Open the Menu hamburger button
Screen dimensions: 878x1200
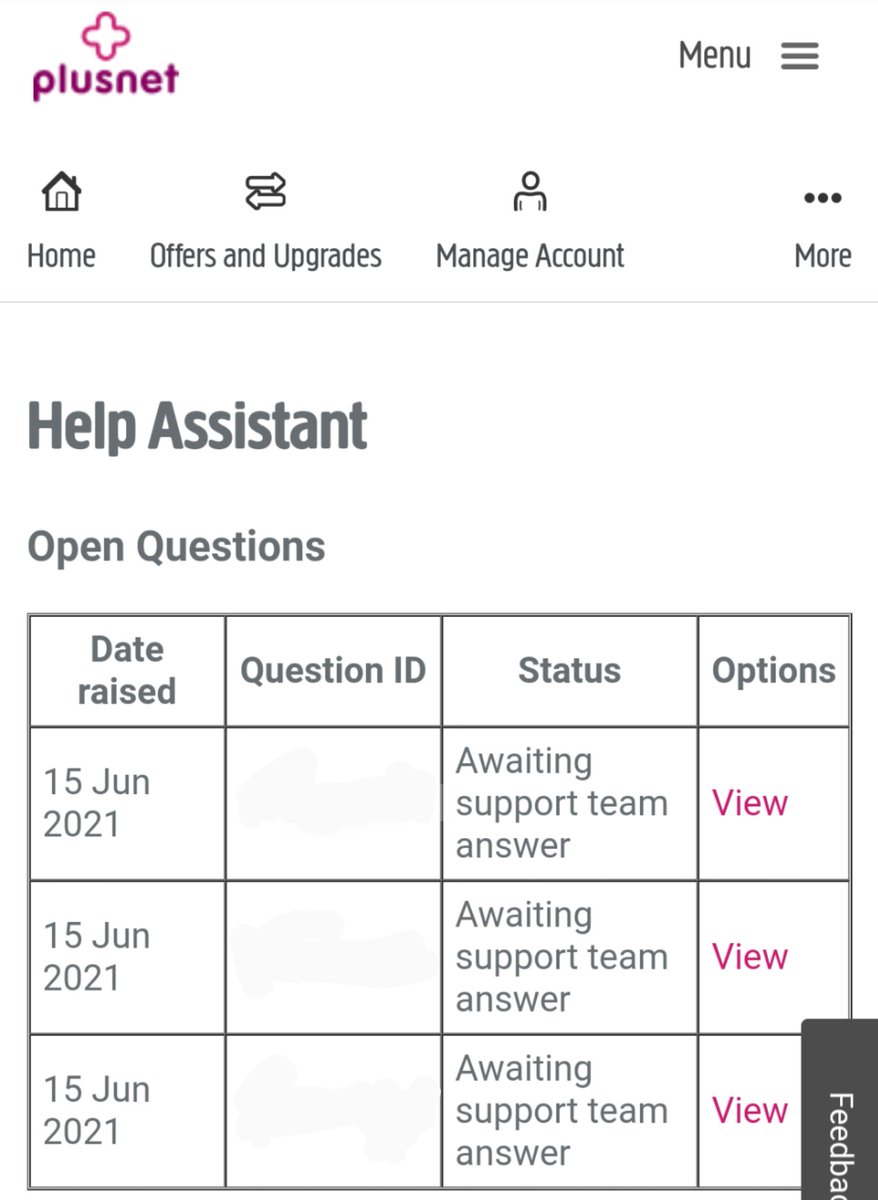click(x=748, y=55)
